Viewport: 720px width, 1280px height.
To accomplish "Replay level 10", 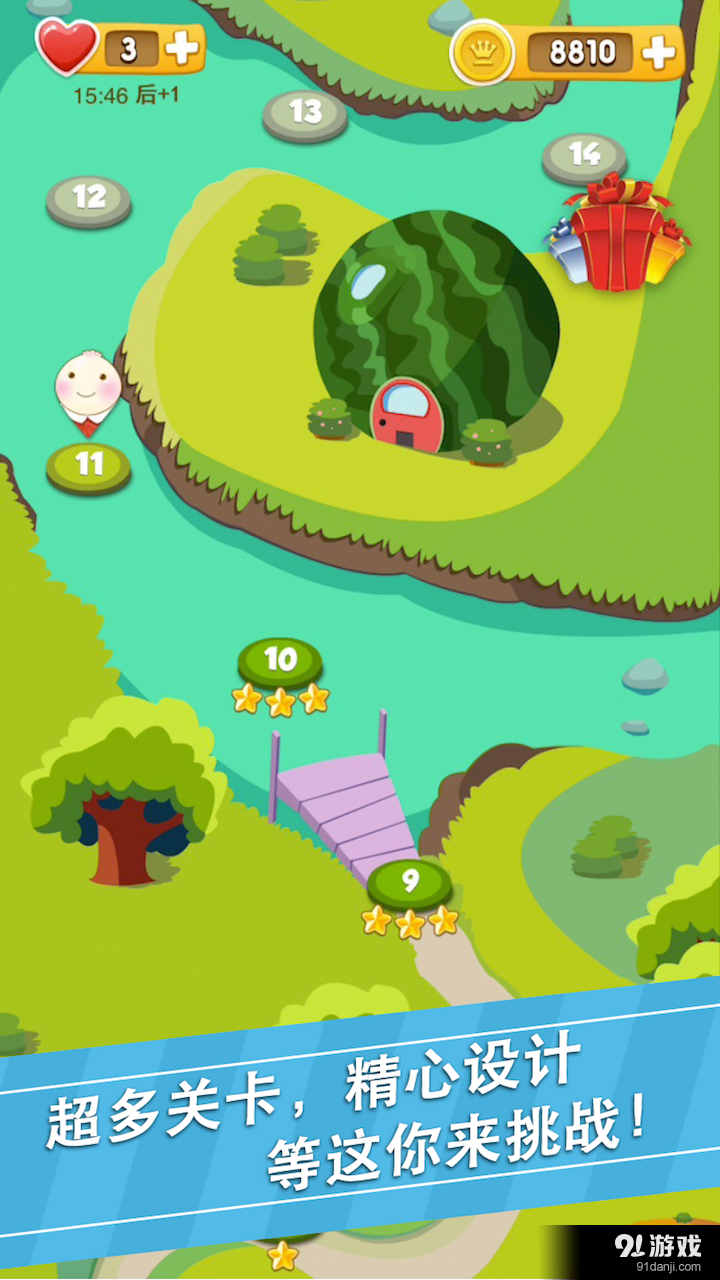I will (280, 661).
